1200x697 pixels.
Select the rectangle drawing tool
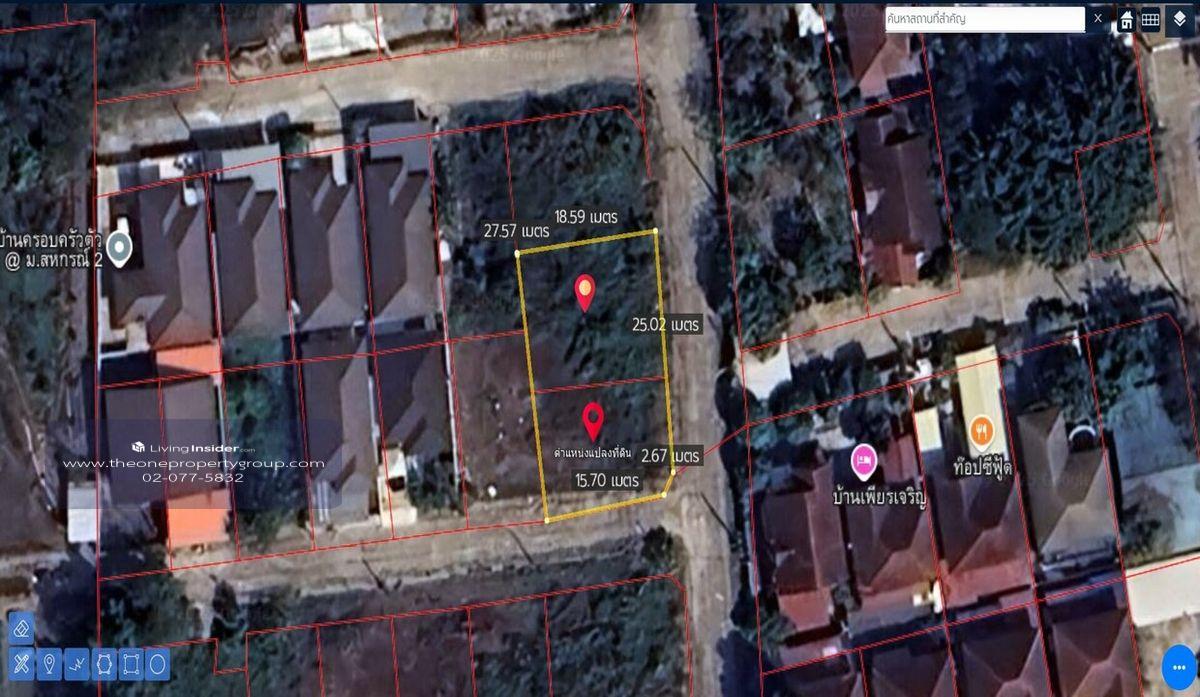tap(130, 663)
